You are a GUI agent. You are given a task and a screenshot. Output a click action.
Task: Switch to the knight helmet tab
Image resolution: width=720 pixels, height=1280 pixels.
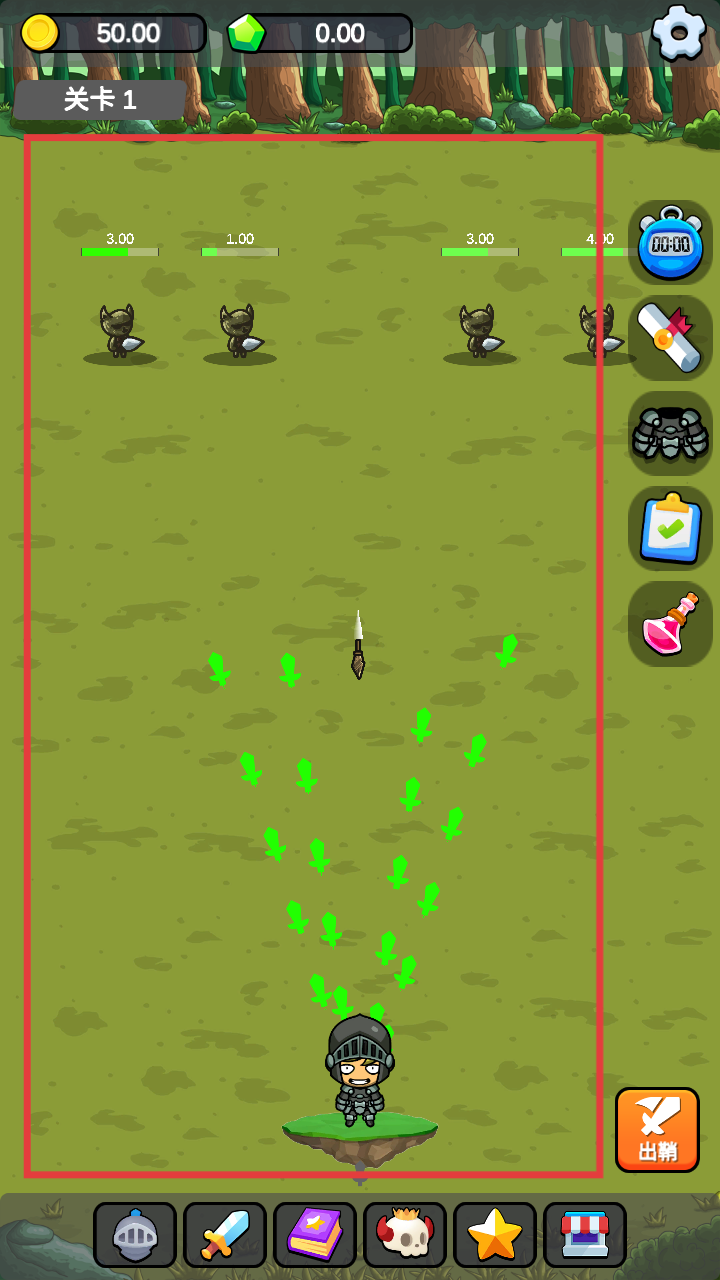[x=135, y=1235]
